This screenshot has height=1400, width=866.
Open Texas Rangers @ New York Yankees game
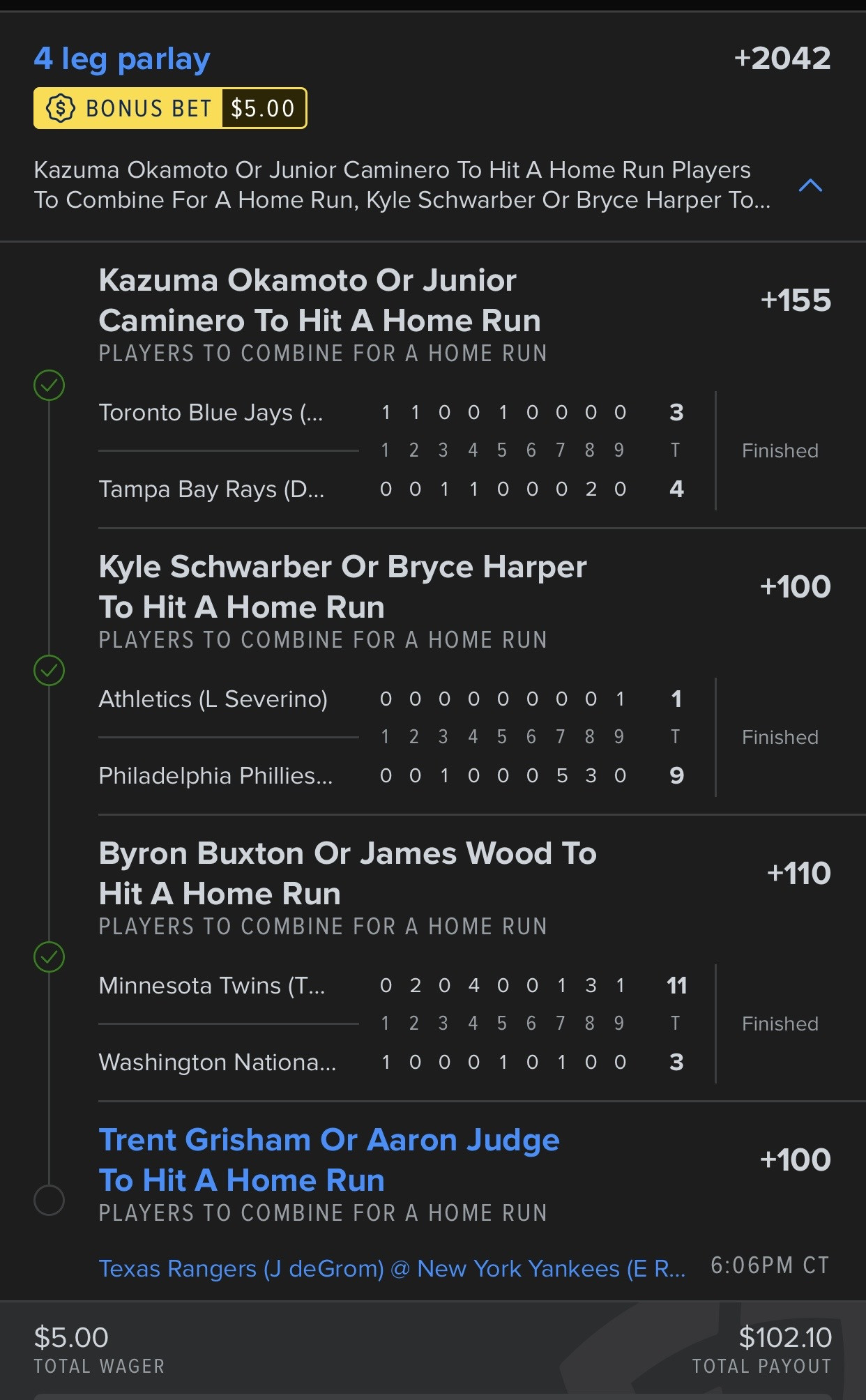(392, 1268)
